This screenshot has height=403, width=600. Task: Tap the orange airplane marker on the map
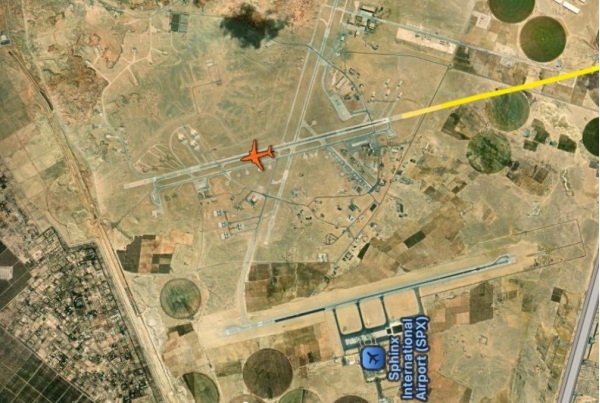[x=258, y=156]
